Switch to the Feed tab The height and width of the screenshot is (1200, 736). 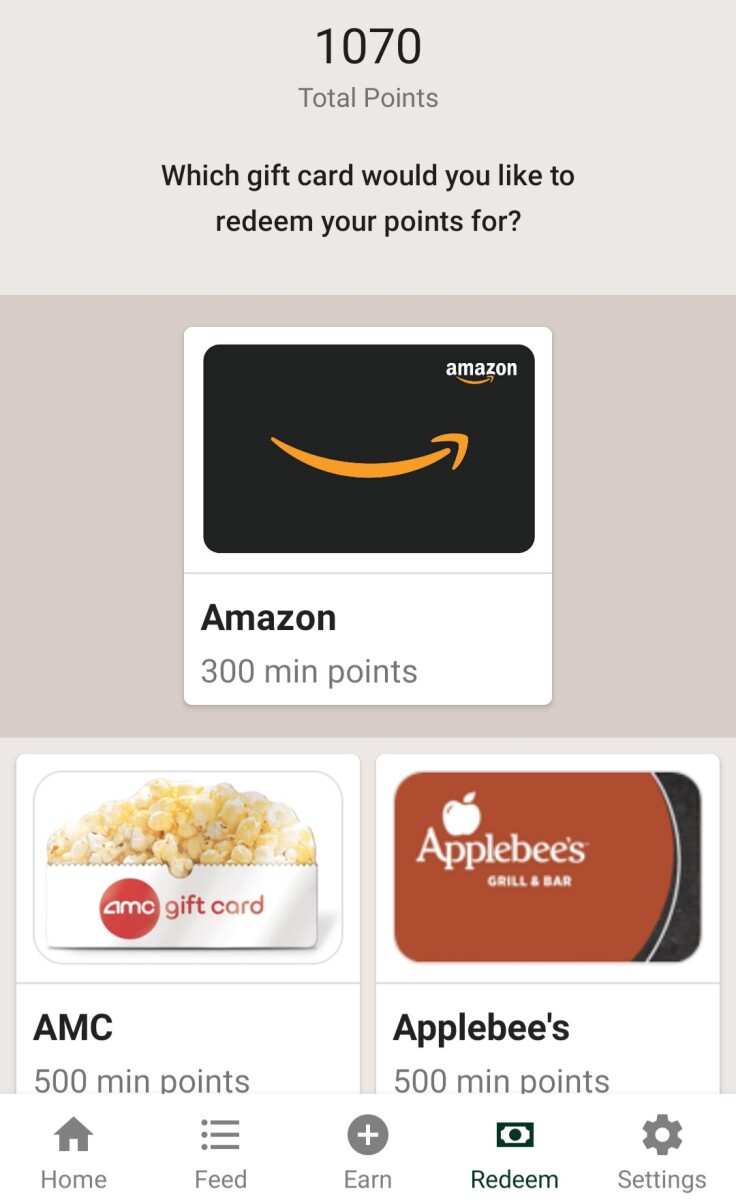pos(220,1152)
